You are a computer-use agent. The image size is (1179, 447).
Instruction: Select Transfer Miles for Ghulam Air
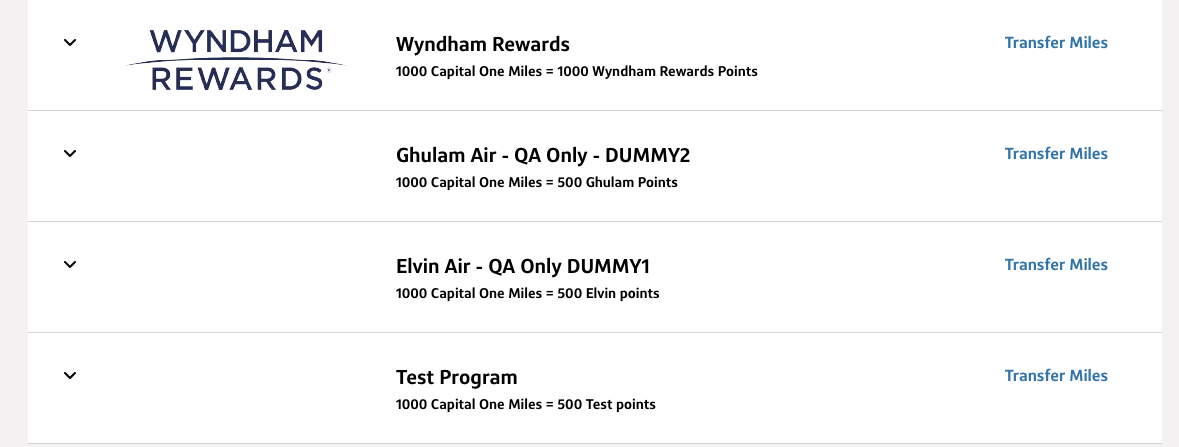(x=1056, y=154)
